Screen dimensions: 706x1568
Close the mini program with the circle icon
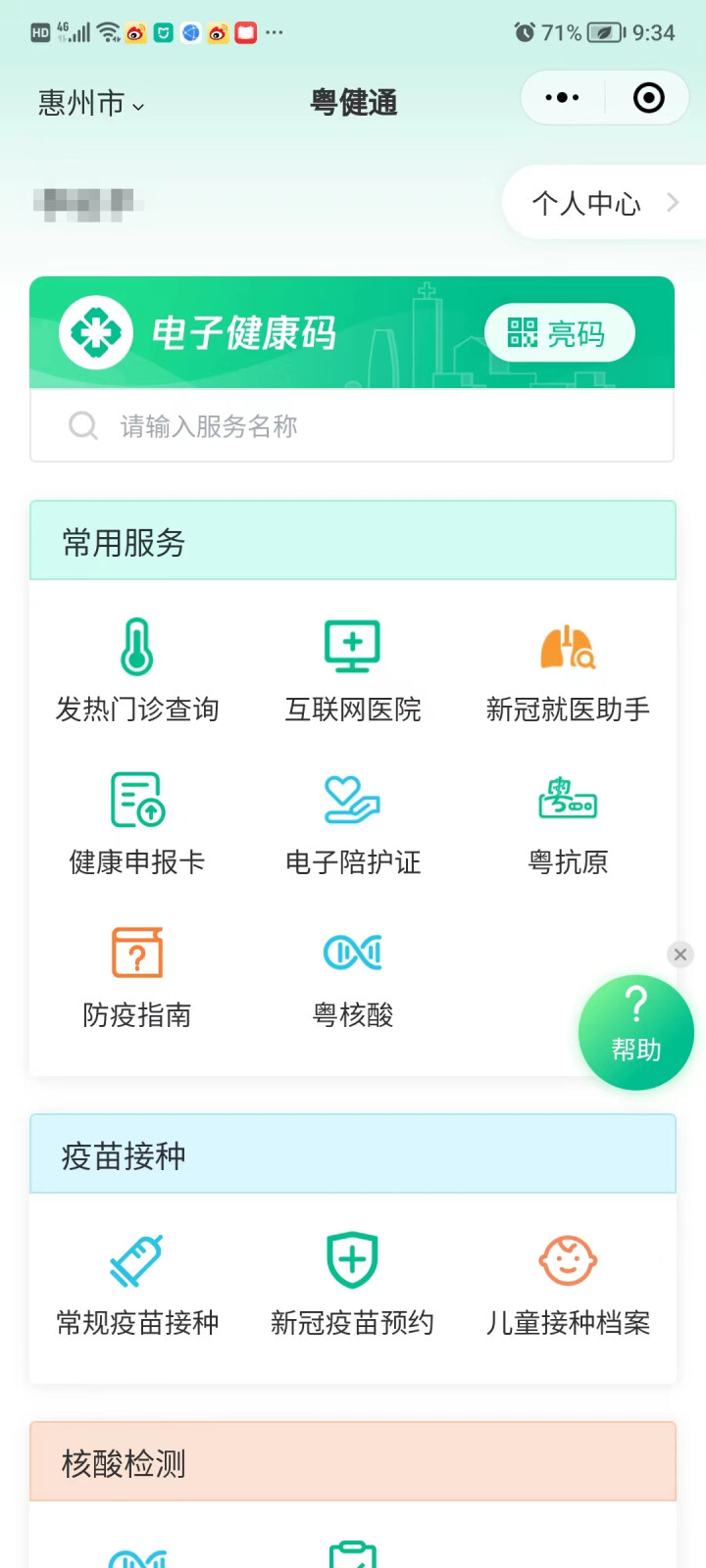(x=648, y=98)
